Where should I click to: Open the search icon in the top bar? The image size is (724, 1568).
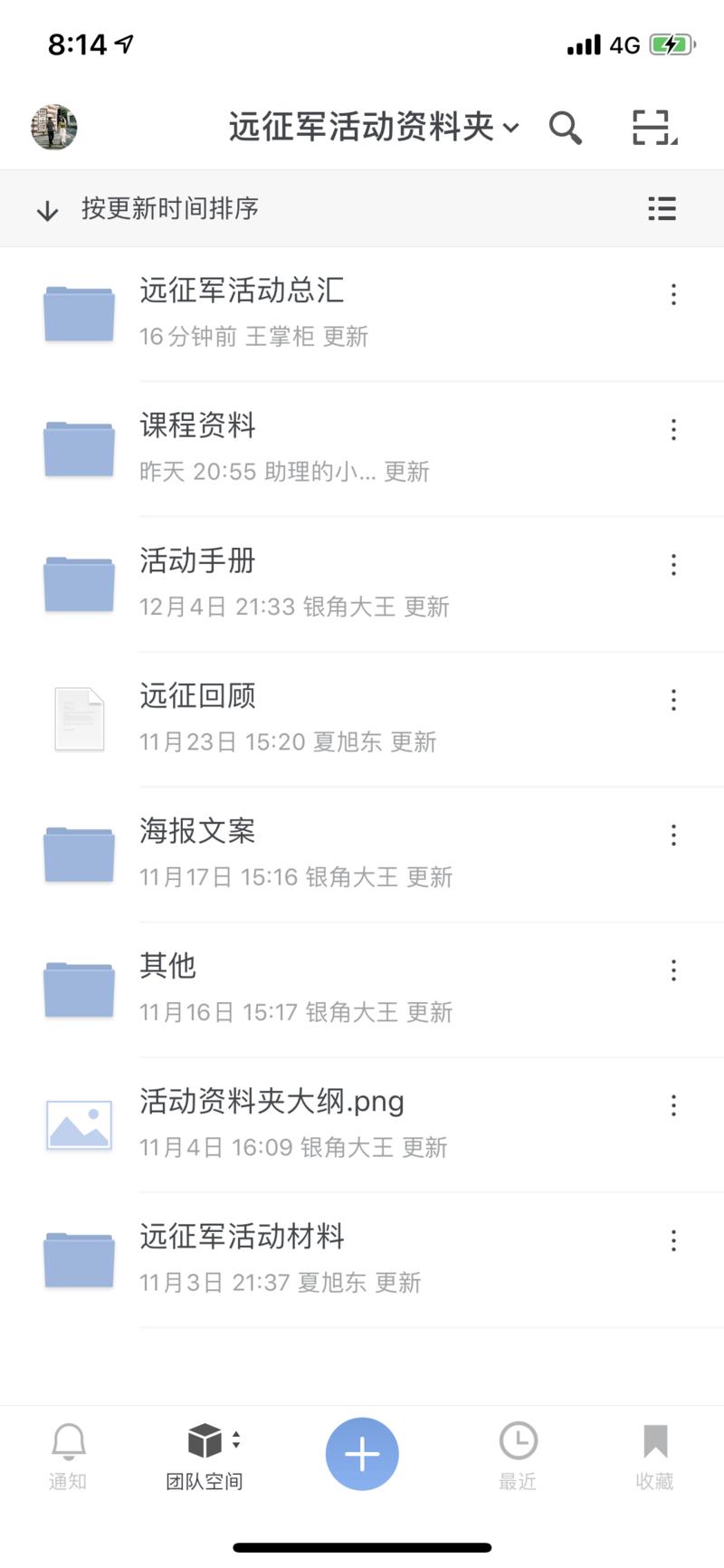pos(567,128)
